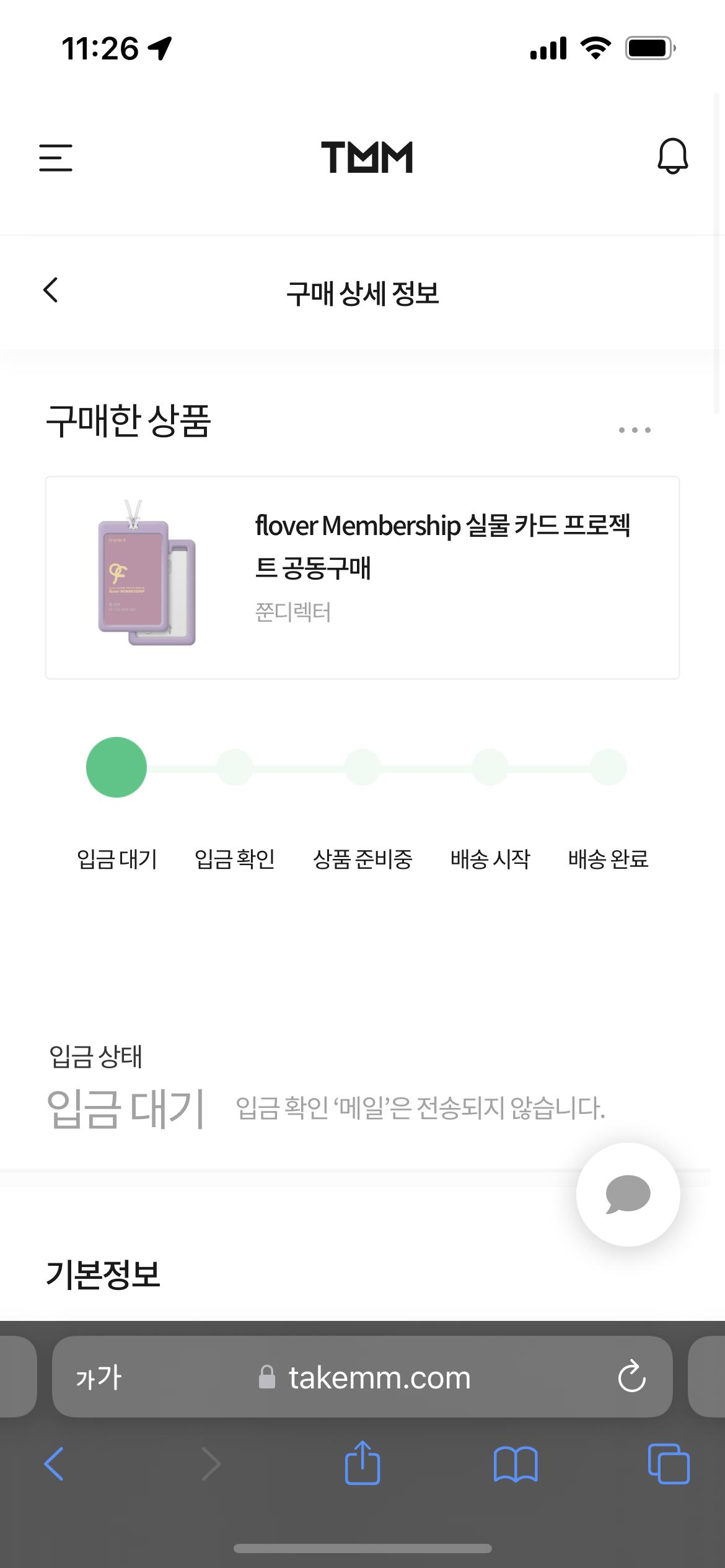Navigate back in Safari browser
This screenshot has width=725, height=1568.
coord(54,1464)
